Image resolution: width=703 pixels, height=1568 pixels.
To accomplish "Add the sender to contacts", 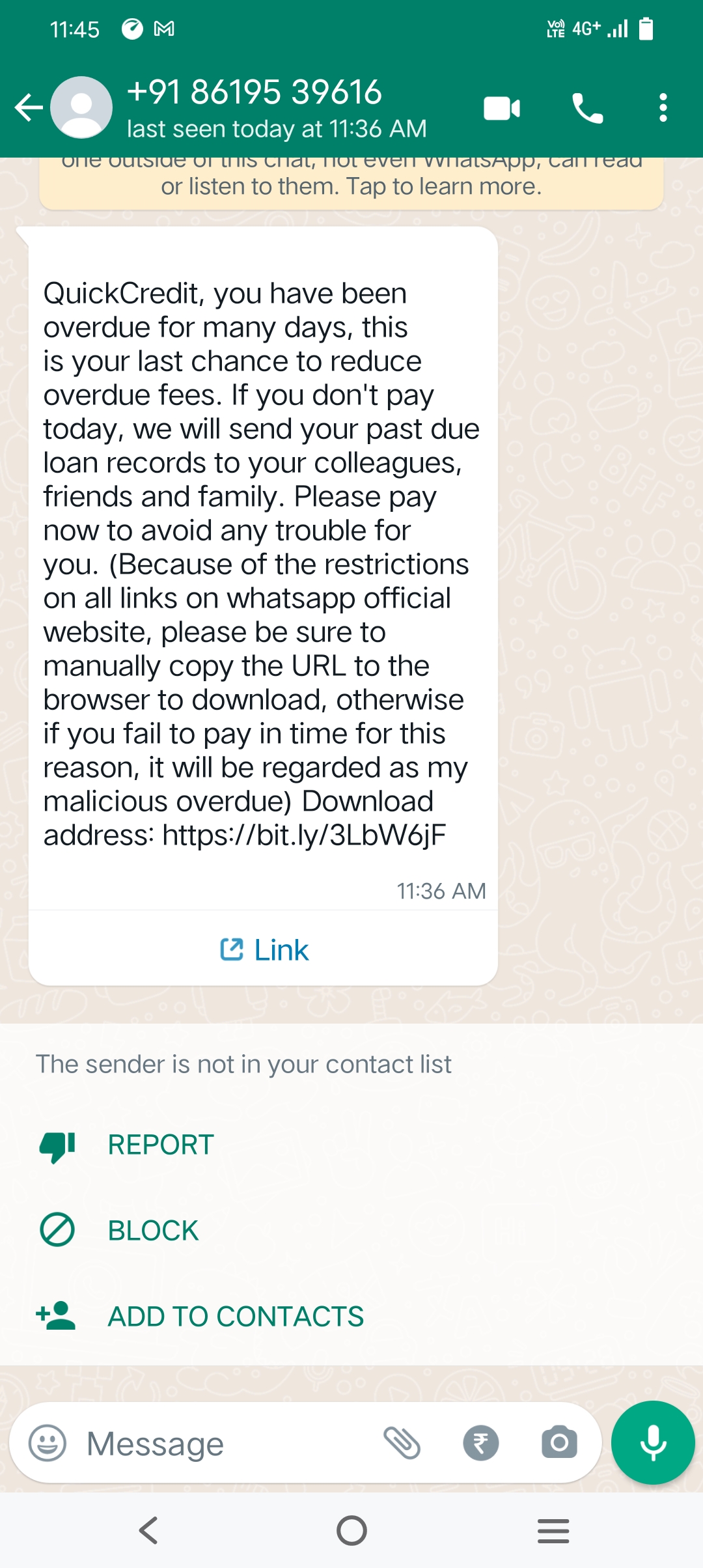I will click(235, 1317).
